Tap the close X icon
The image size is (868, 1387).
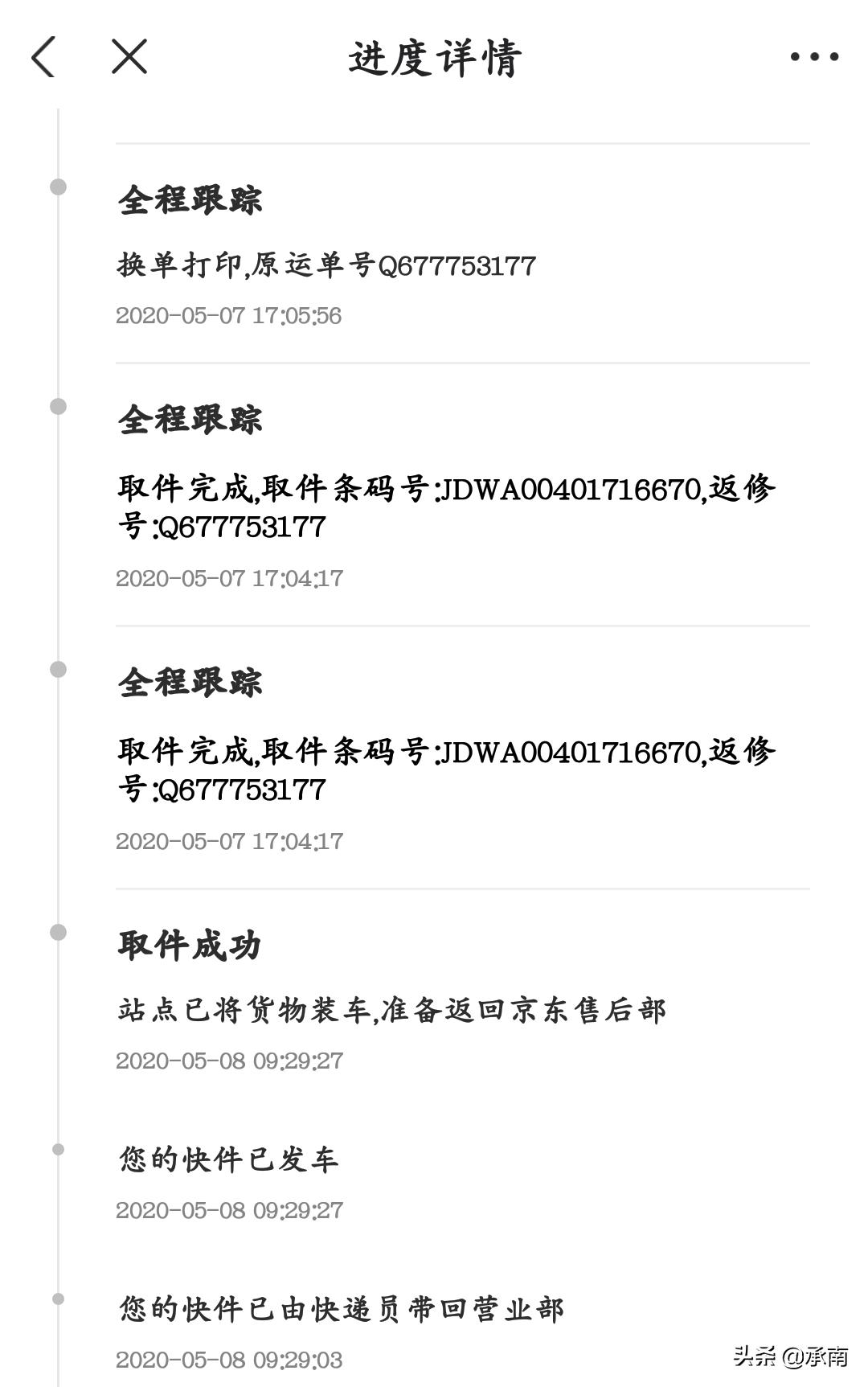[129, 56]
